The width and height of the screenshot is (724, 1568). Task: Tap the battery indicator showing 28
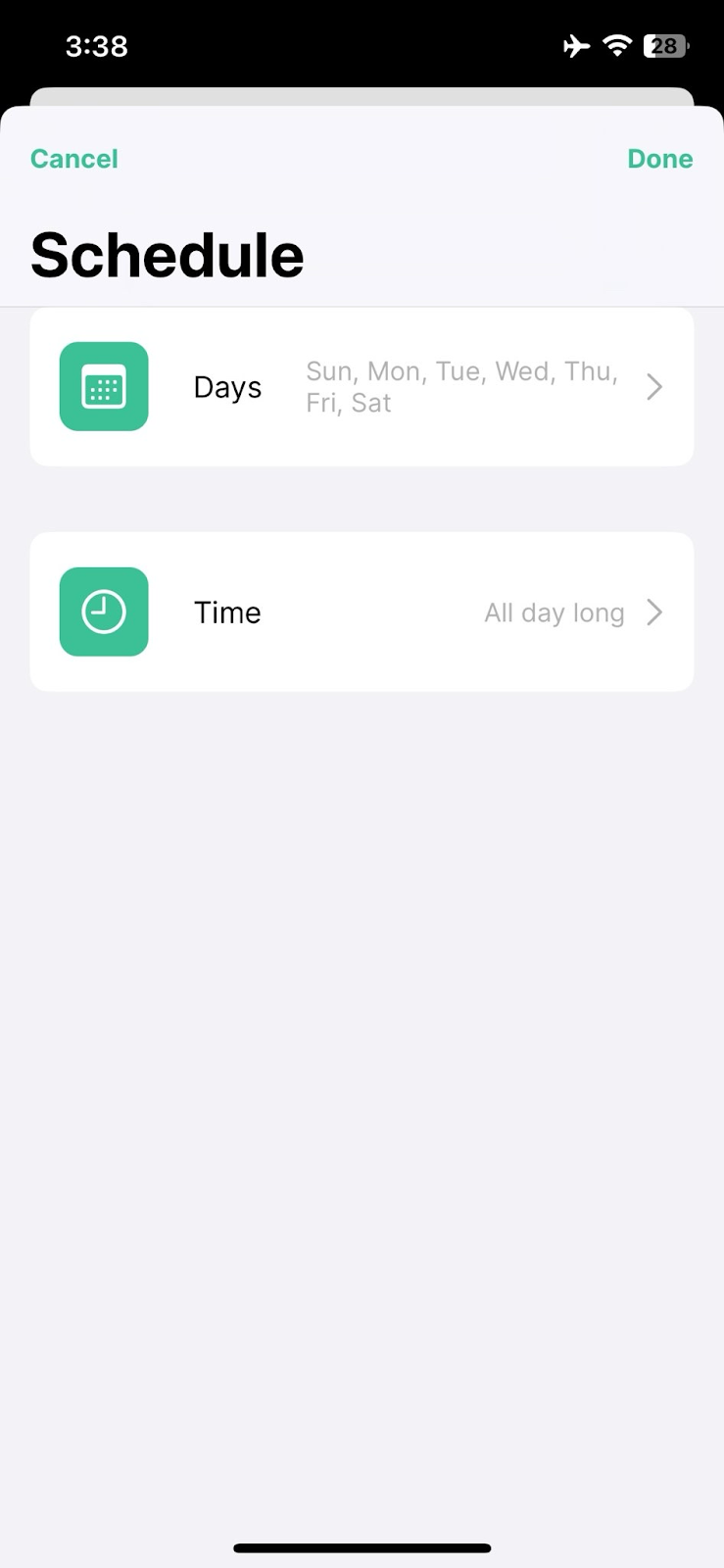[665, 45]
